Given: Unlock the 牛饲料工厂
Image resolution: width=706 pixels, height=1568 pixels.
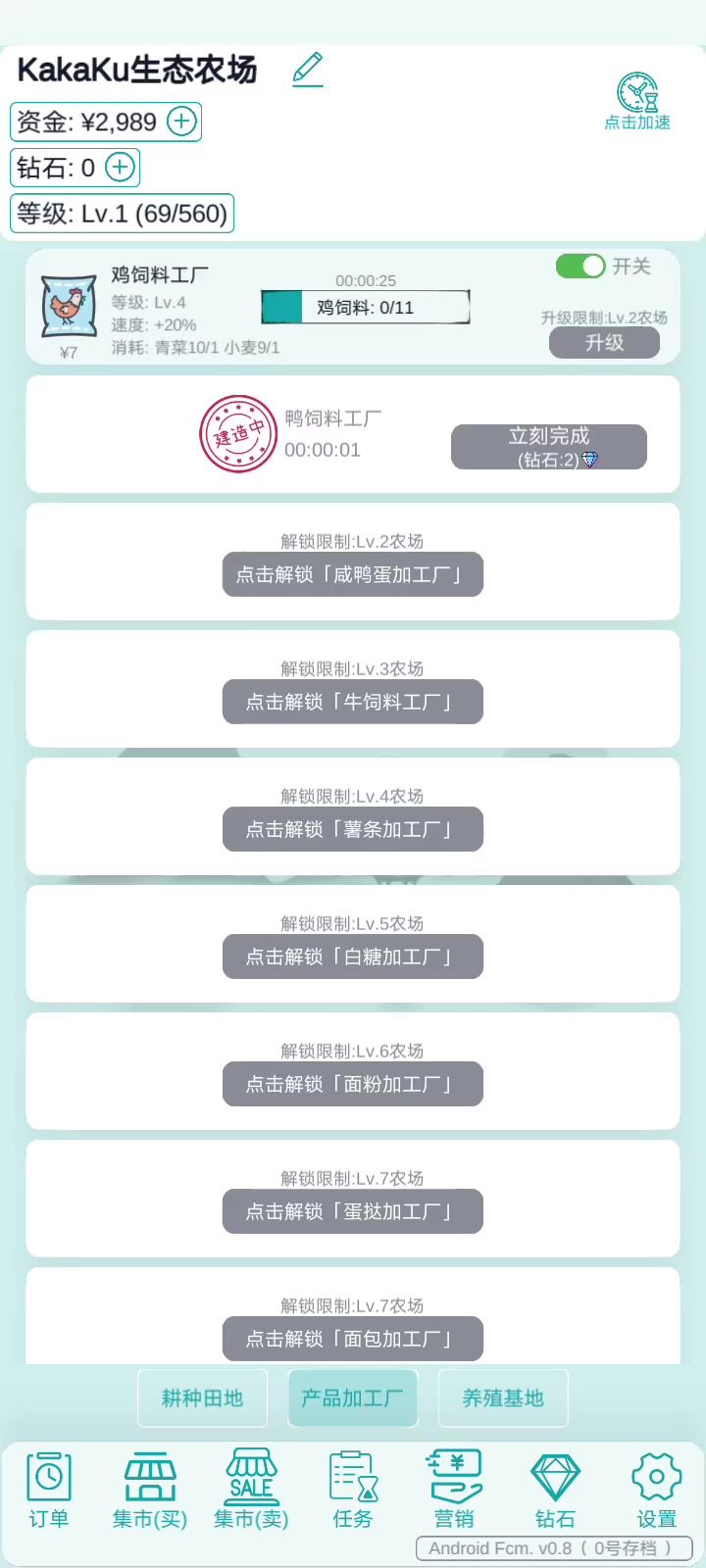Looking at the screenshot, I should coord(353,702).
